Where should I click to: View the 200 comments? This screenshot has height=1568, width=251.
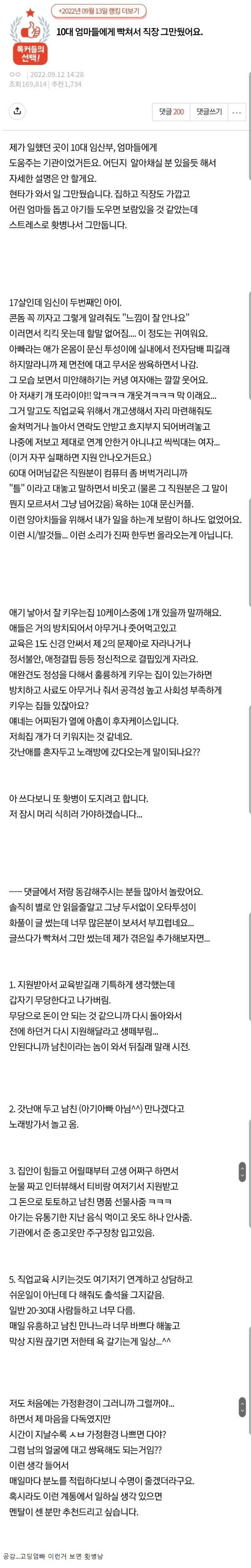[x=171, y=112]
